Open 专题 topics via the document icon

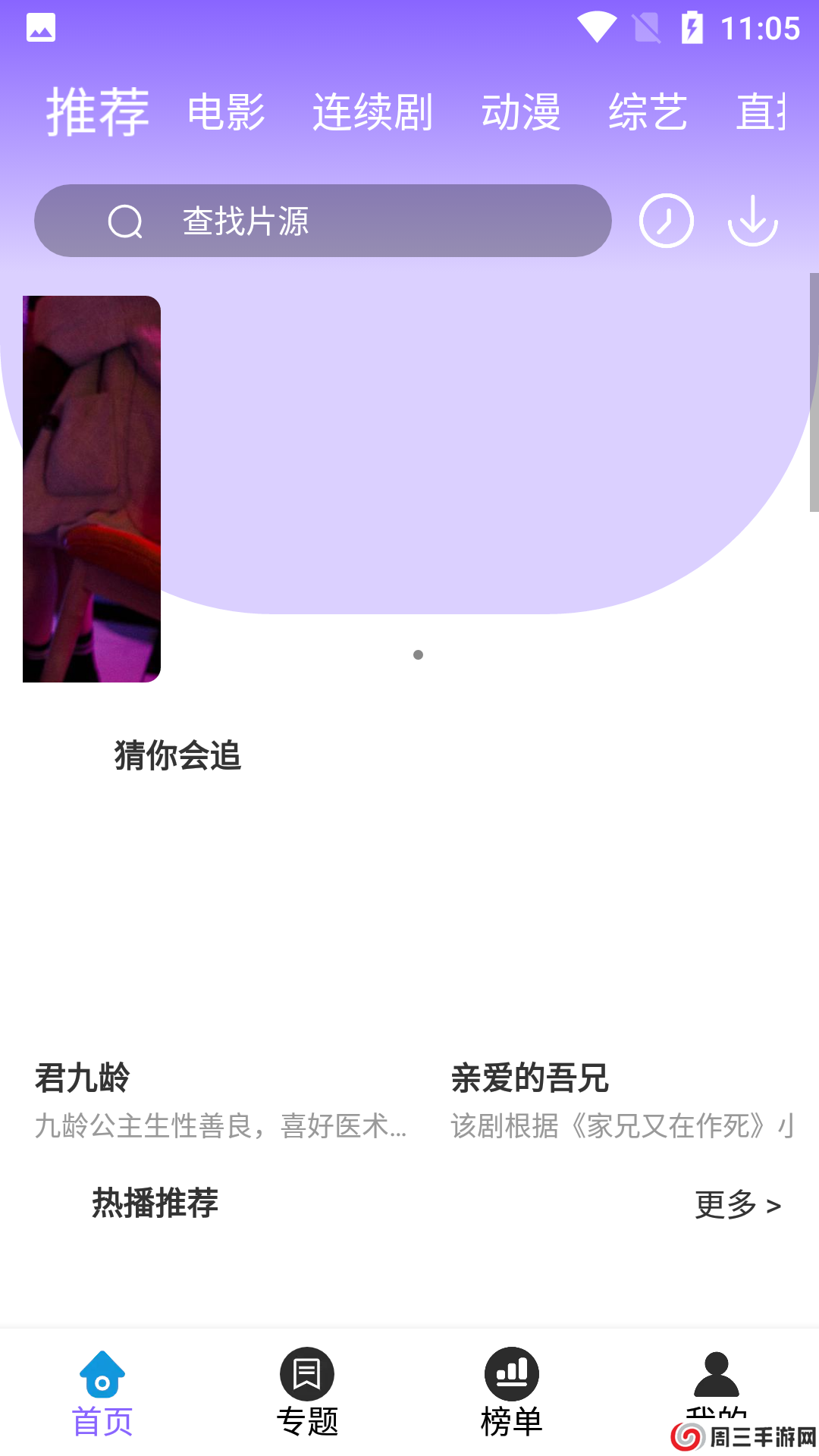point(307,1373)
